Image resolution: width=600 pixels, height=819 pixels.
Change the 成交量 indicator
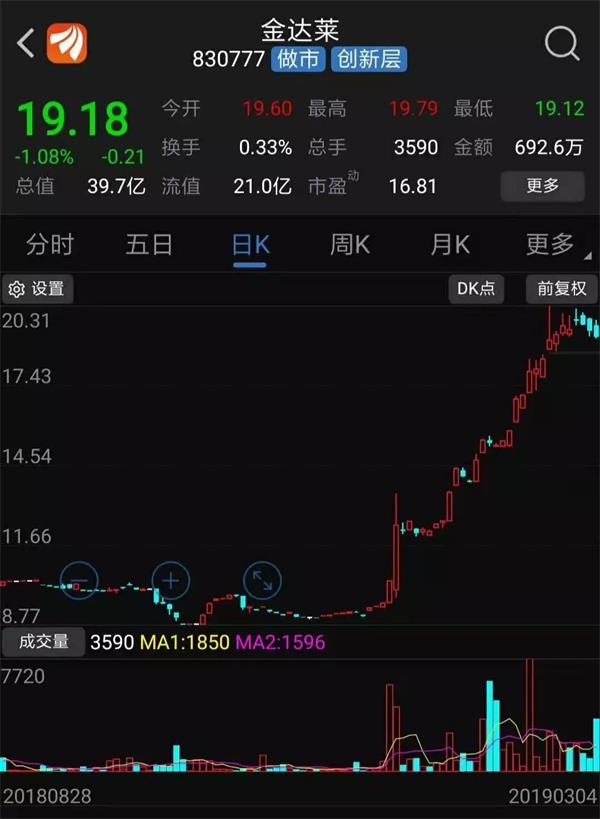click(x=43, y=642)
